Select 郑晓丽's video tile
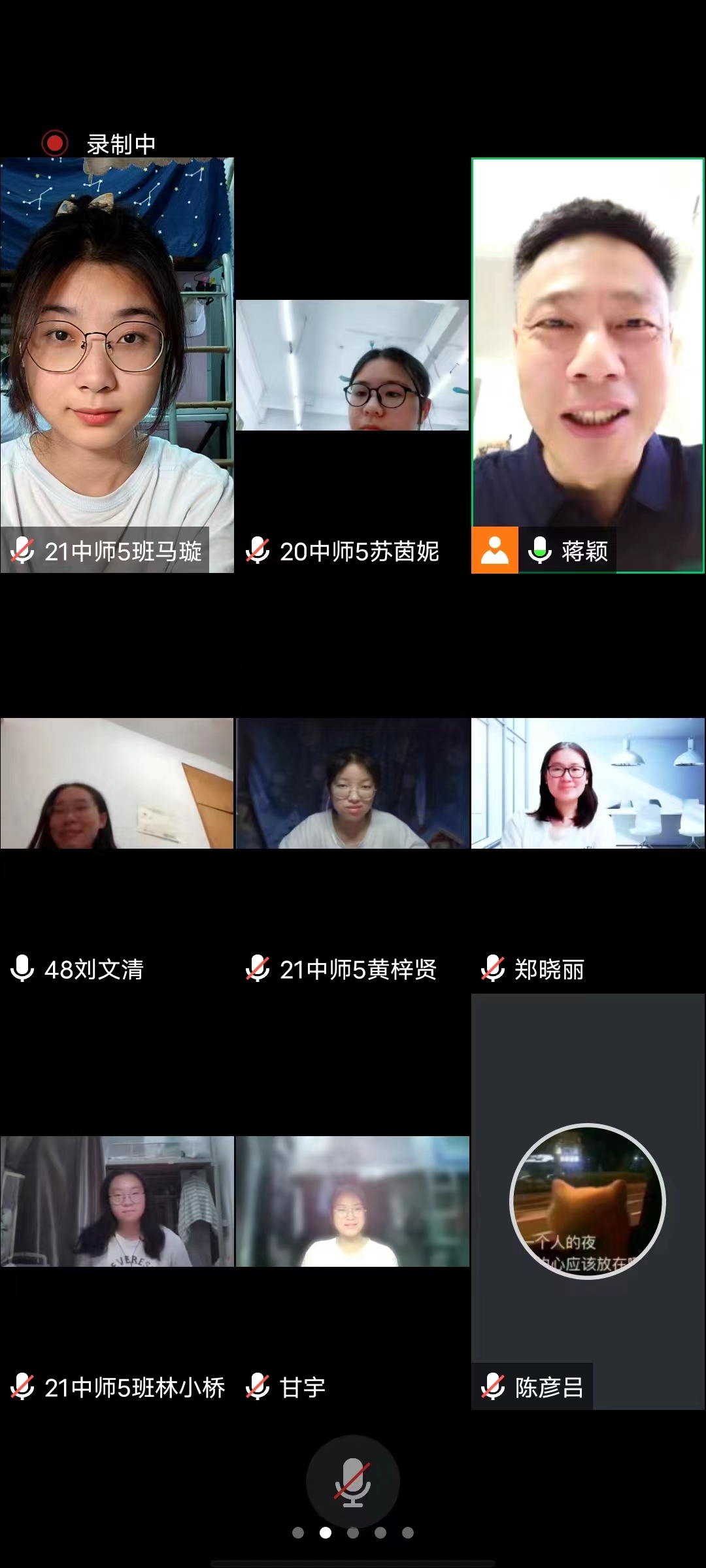This screenshot has height=1568, width=706. click(588, 783)
